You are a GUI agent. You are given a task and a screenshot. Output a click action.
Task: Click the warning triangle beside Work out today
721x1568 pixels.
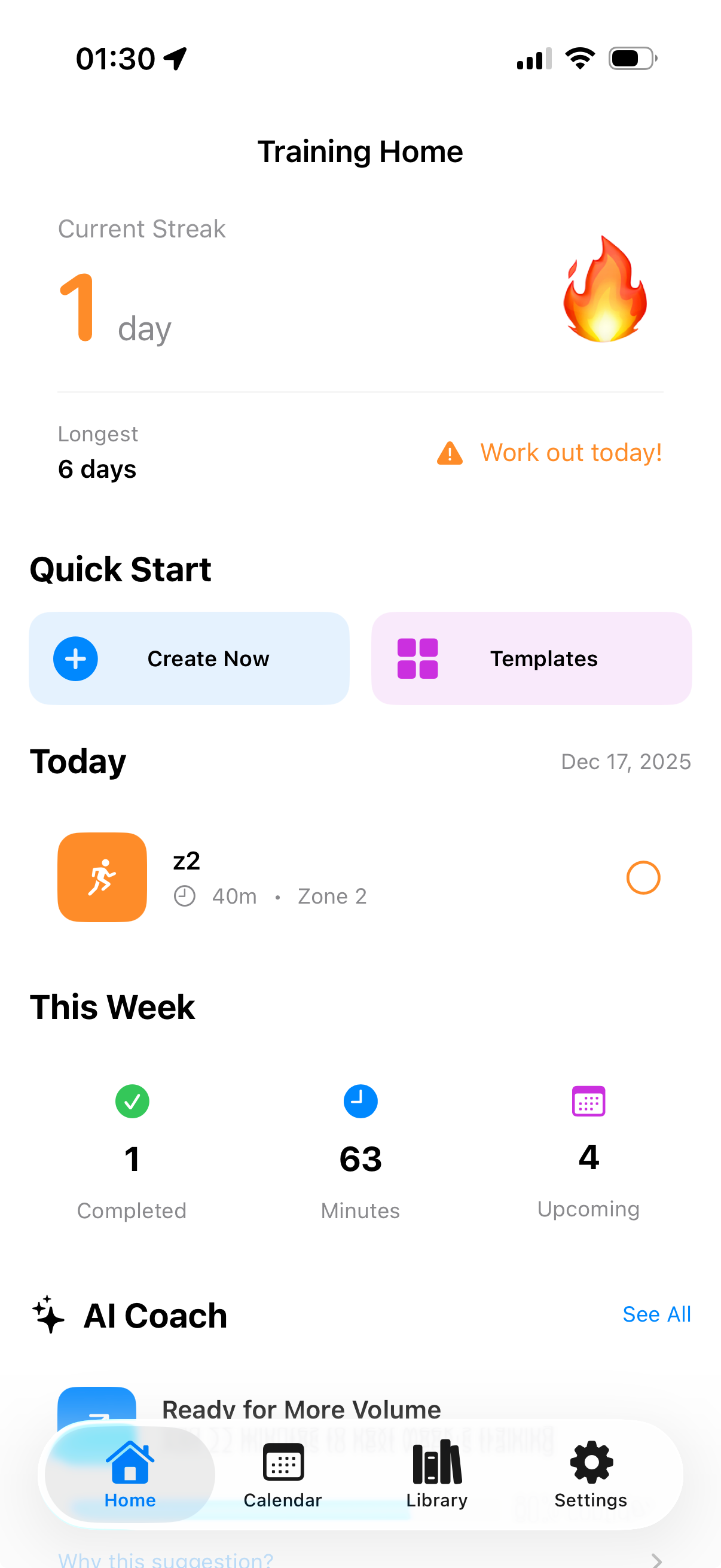[450, 452]
